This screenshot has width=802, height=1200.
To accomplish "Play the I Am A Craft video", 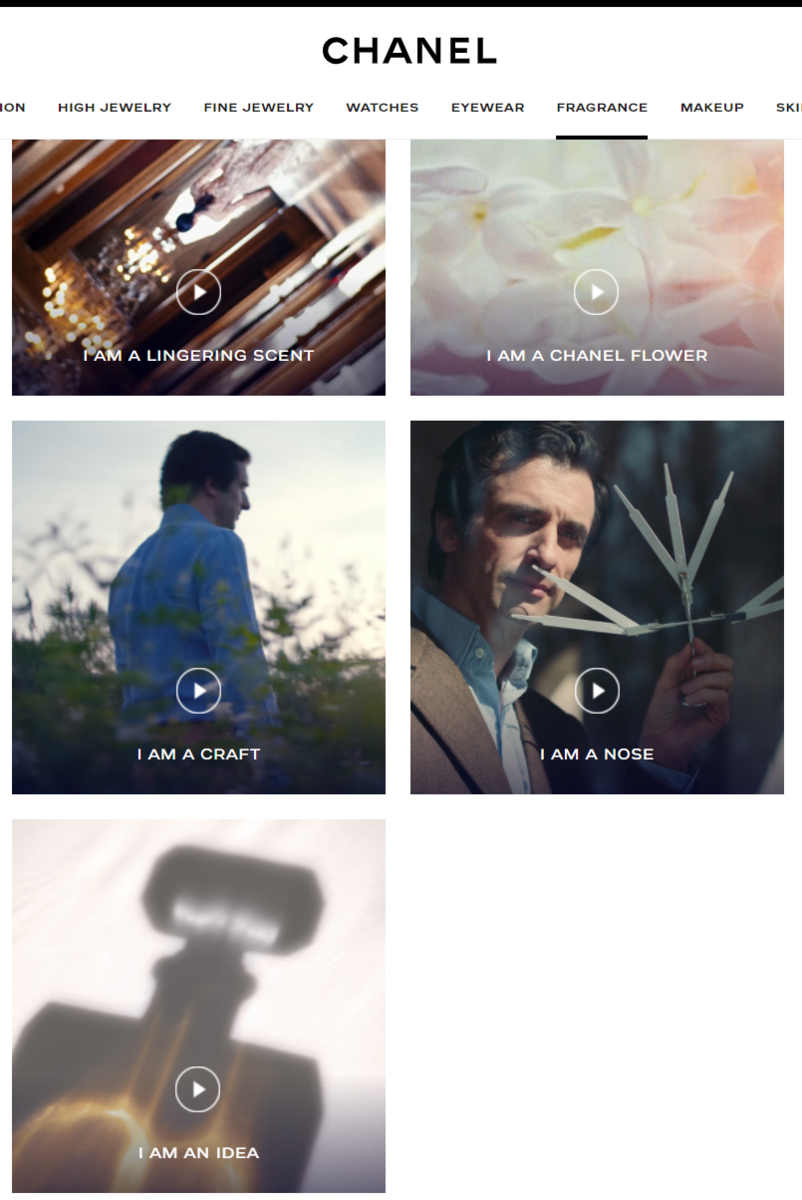I will 198,690.
